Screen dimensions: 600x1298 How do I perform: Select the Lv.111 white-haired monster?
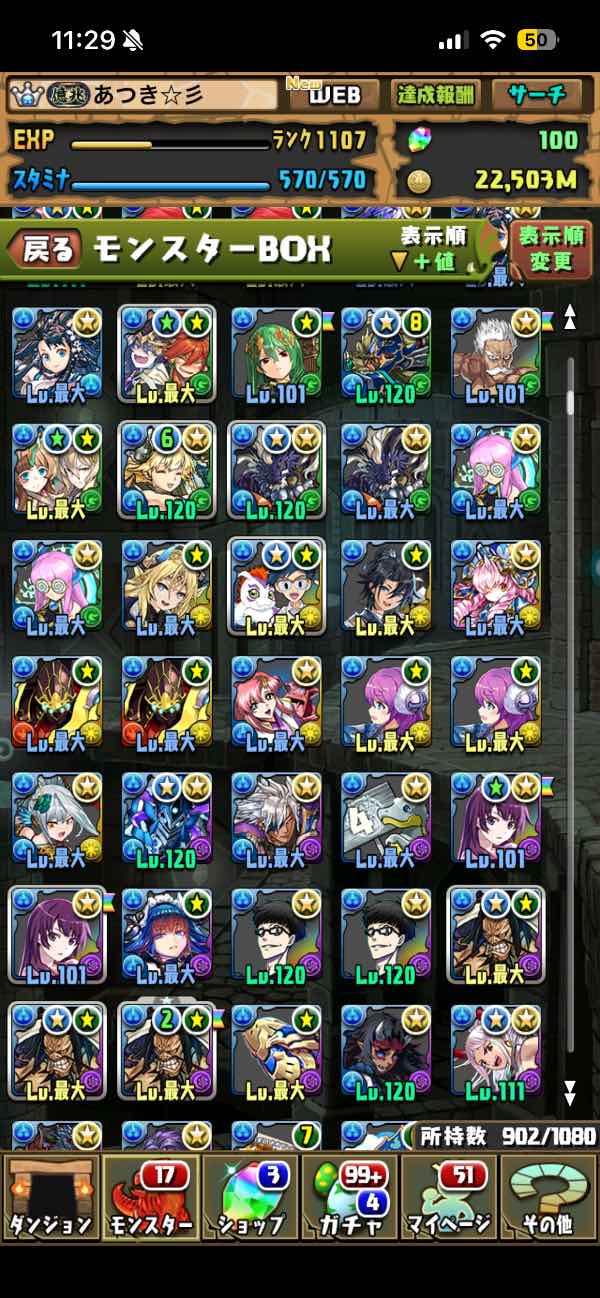coord(495,1052)
